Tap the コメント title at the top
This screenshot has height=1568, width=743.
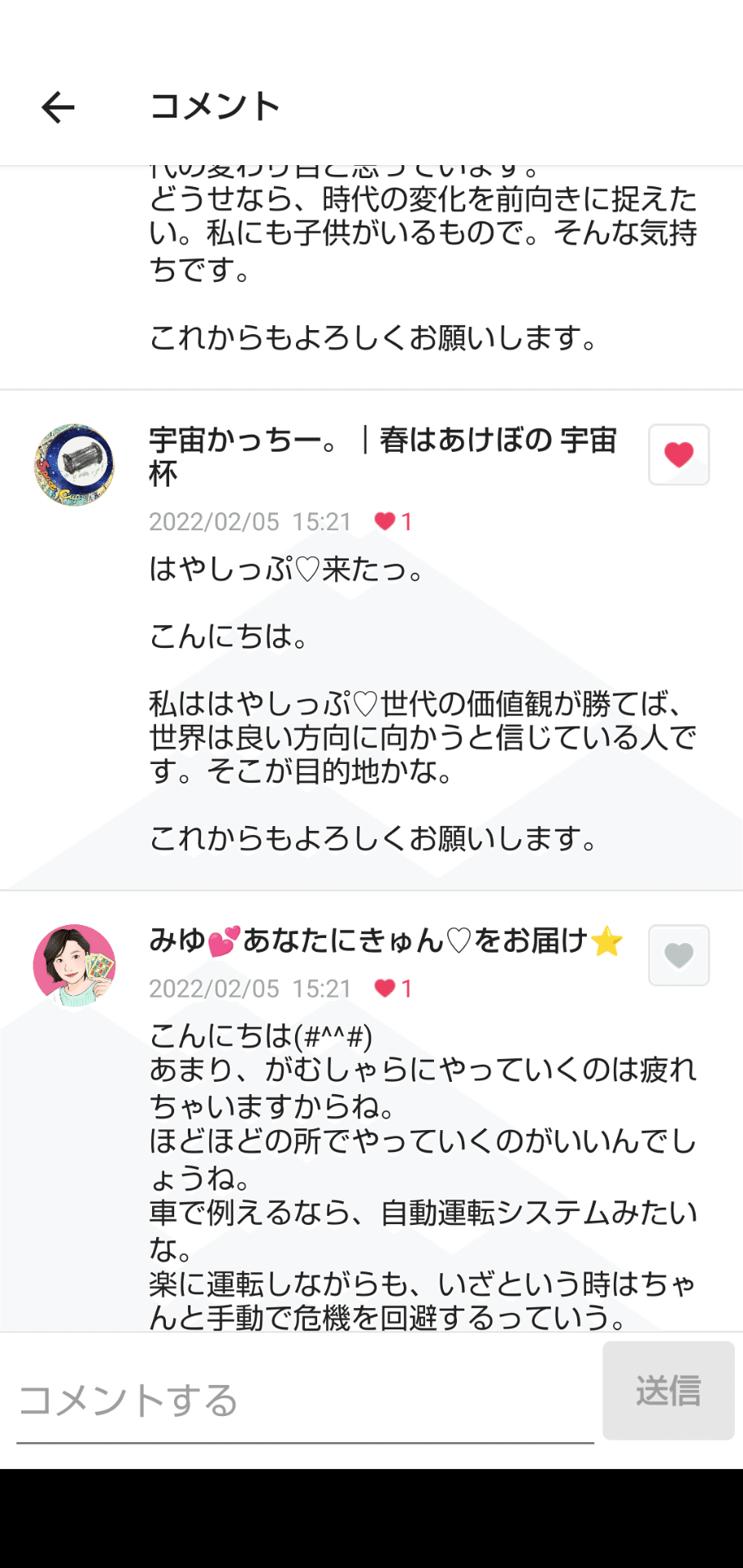(215, 105)
